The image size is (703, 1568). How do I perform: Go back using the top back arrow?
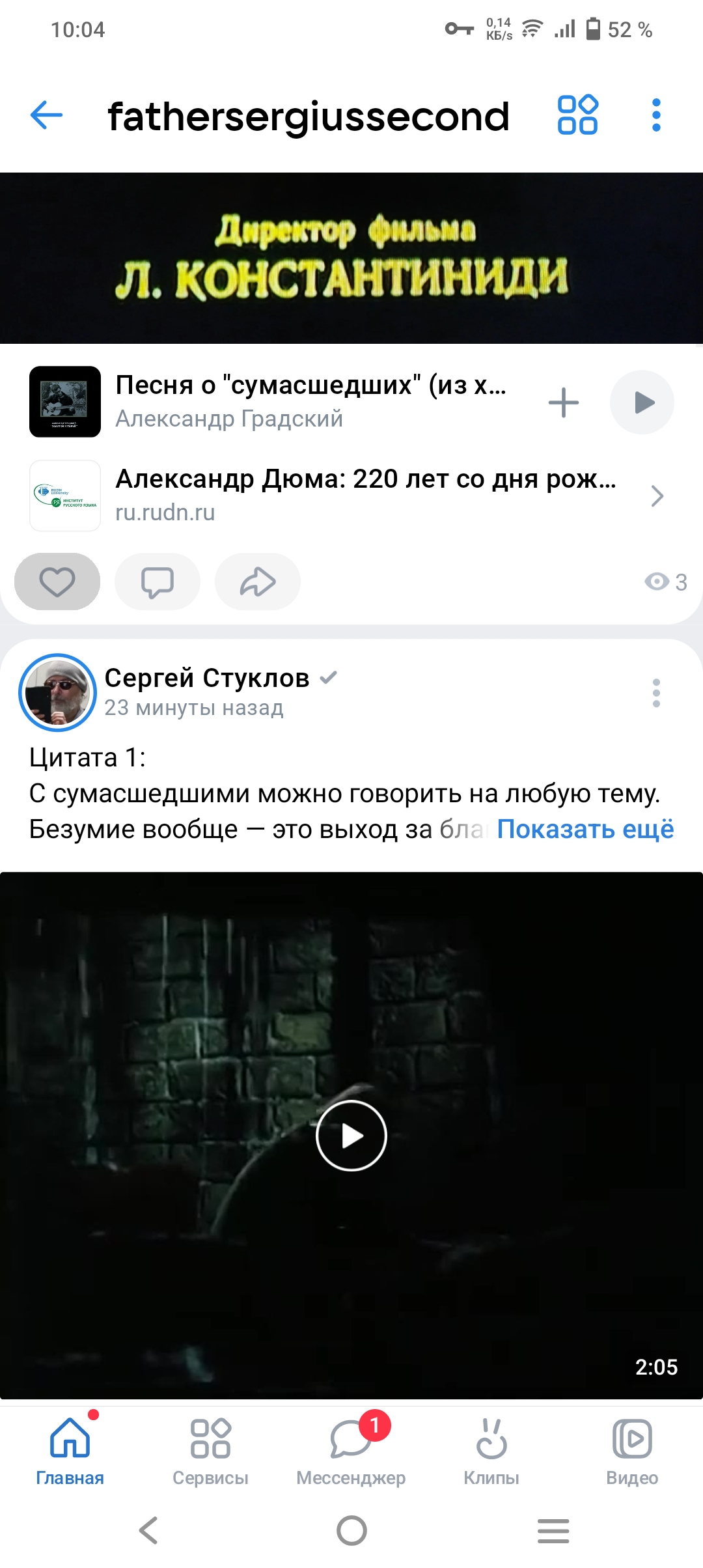click(47, 116)
